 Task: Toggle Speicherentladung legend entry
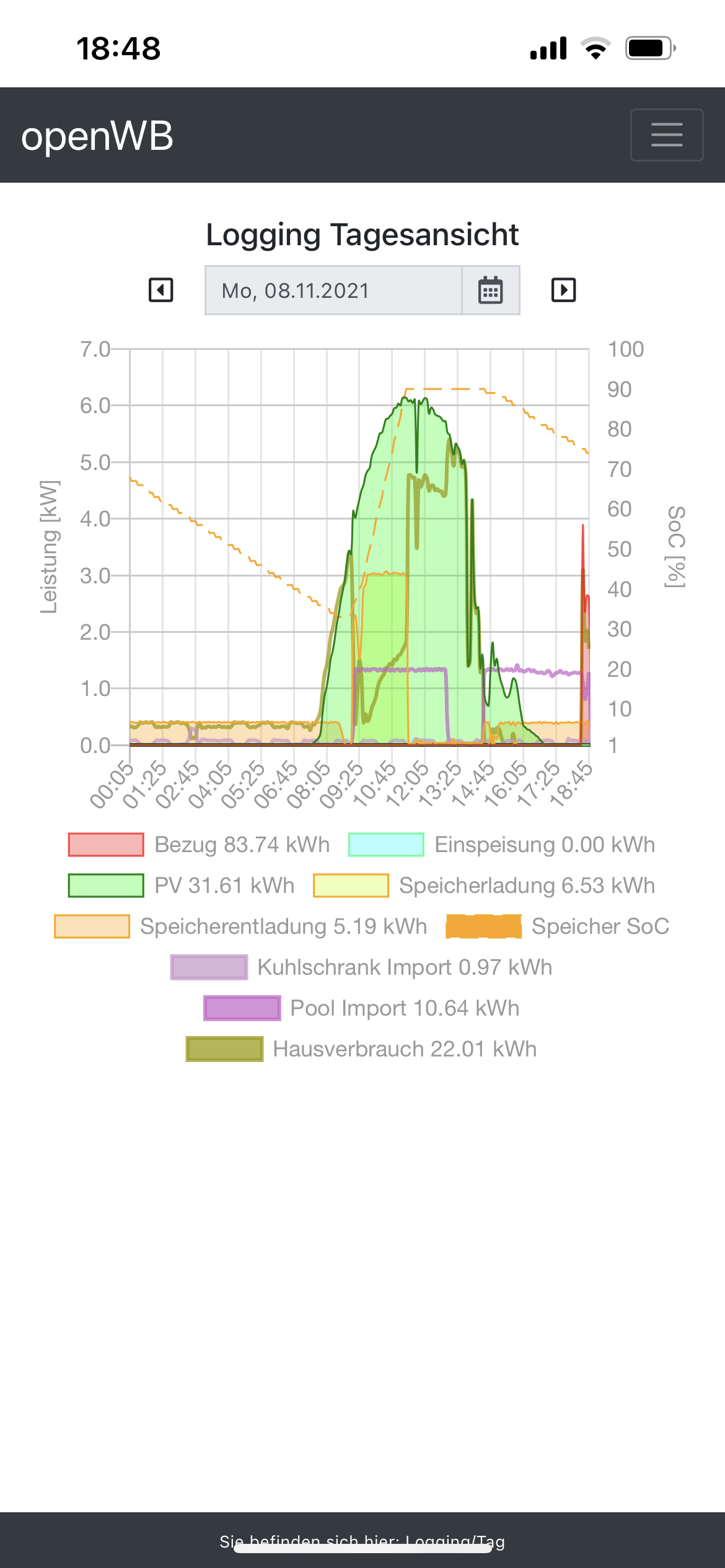(241, 926)
